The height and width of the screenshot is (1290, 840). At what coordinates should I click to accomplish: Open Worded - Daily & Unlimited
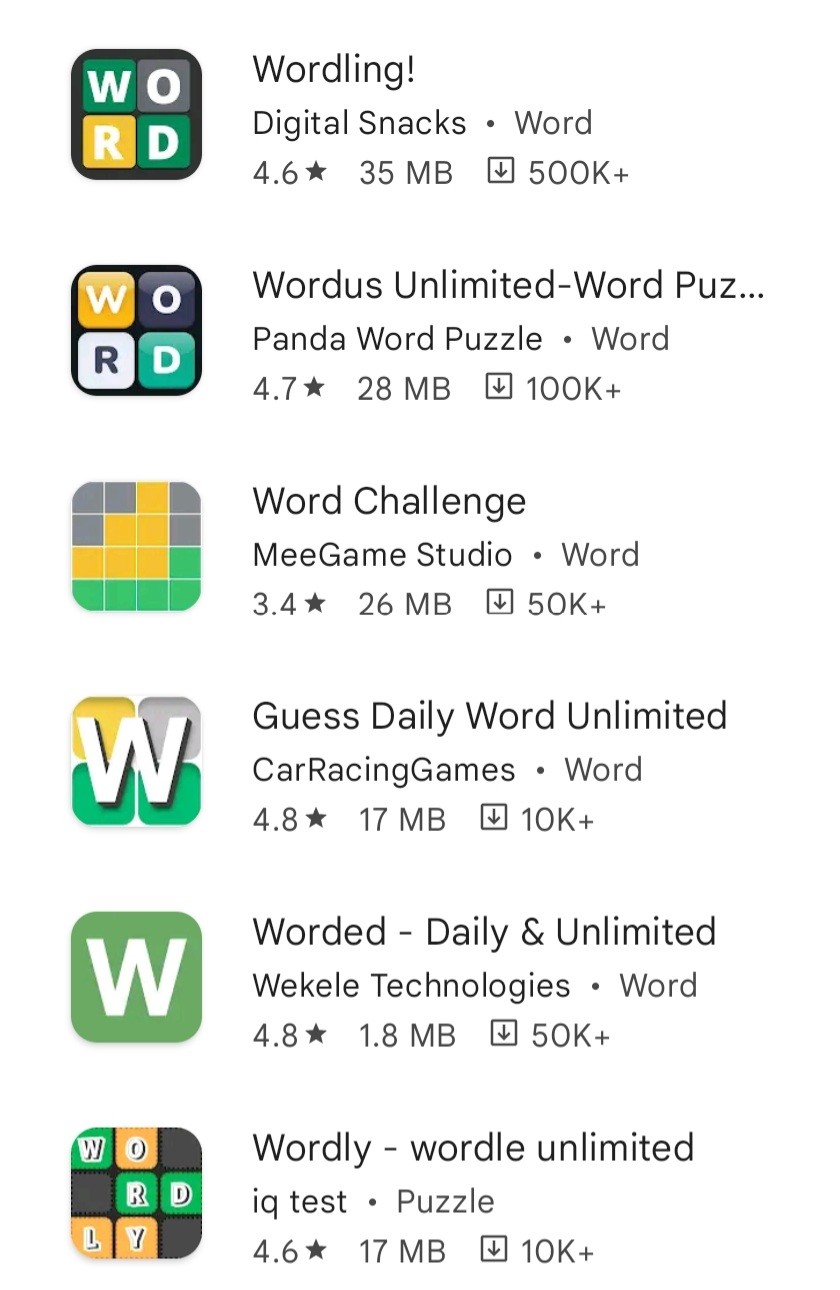[x=484, y=932]
